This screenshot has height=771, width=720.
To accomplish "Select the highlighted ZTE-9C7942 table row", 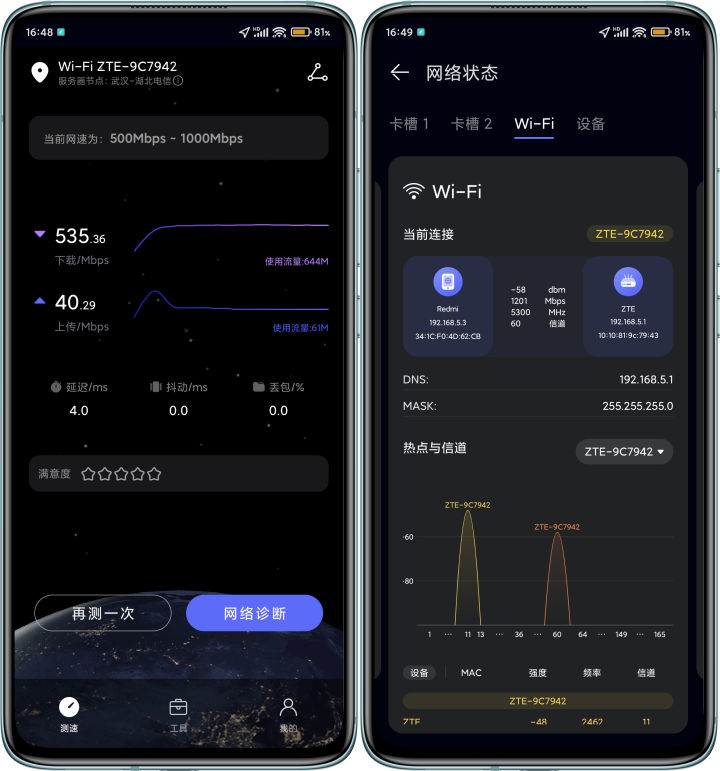I will click(x=538, y=701).
